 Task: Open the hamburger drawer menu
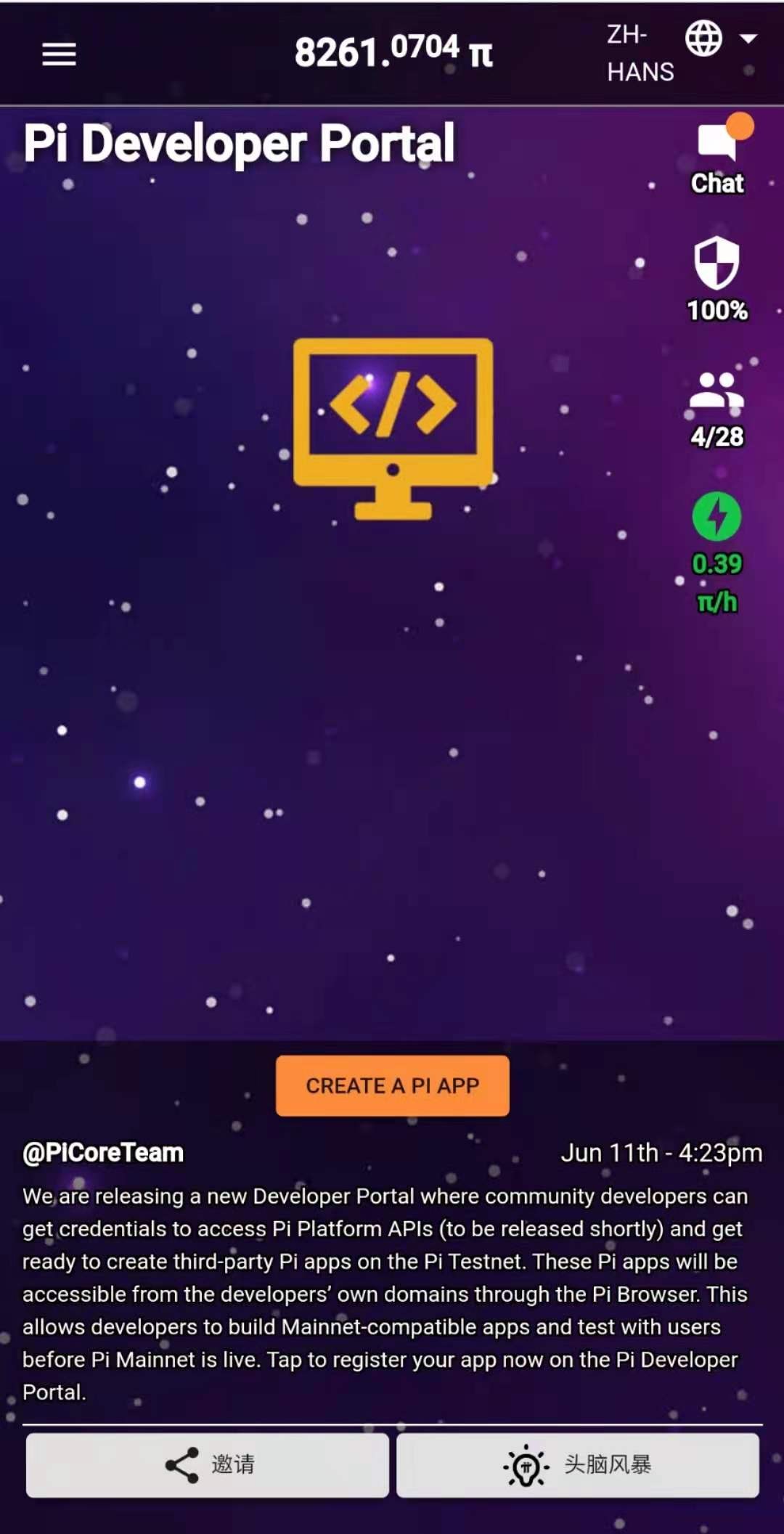pos(59,54)
